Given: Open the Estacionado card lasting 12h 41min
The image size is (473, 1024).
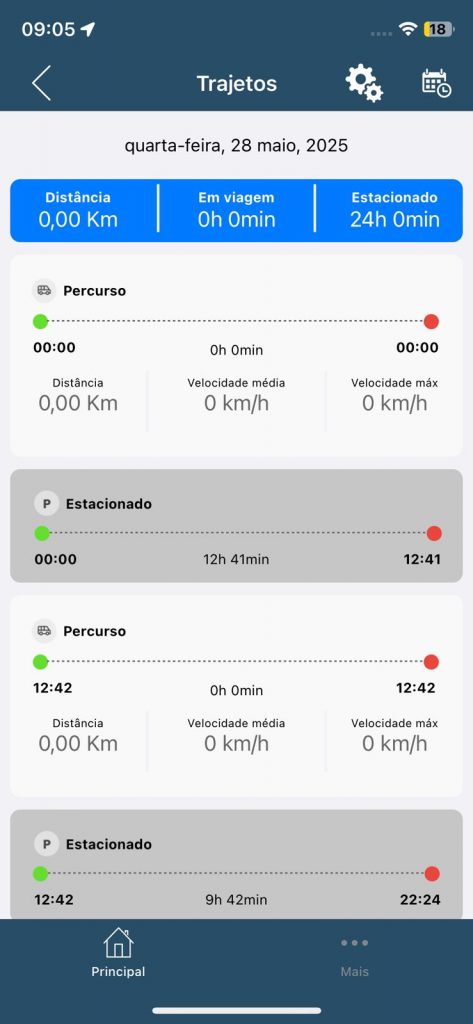Looking at the screenshot, I should [236, 526].
